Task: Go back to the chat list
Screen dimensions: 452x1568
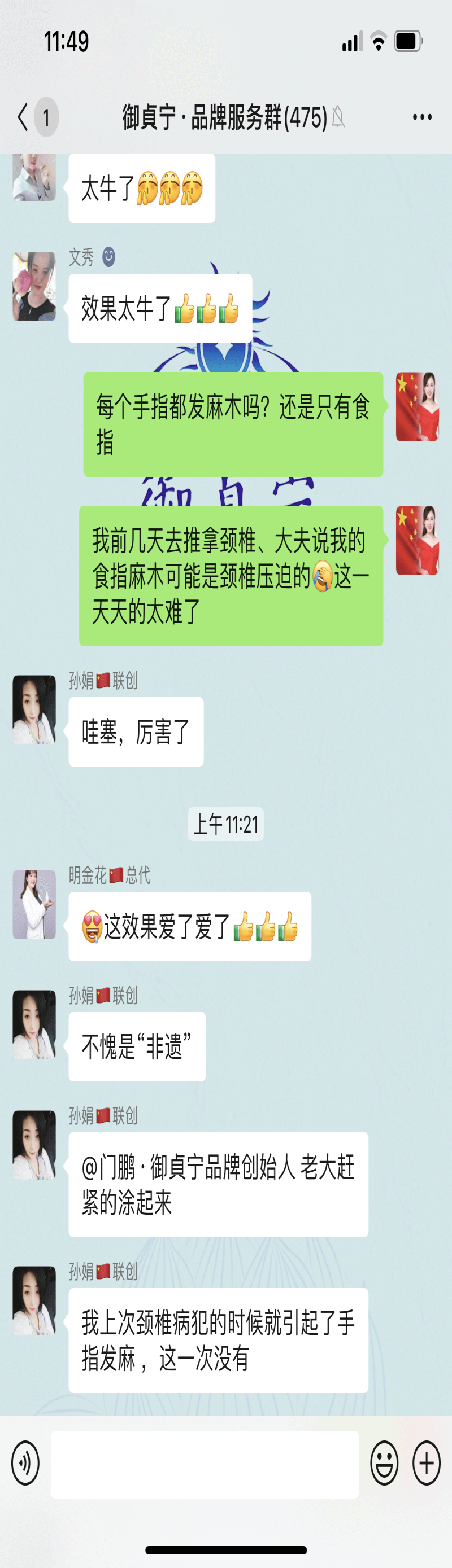Action: 24,117
